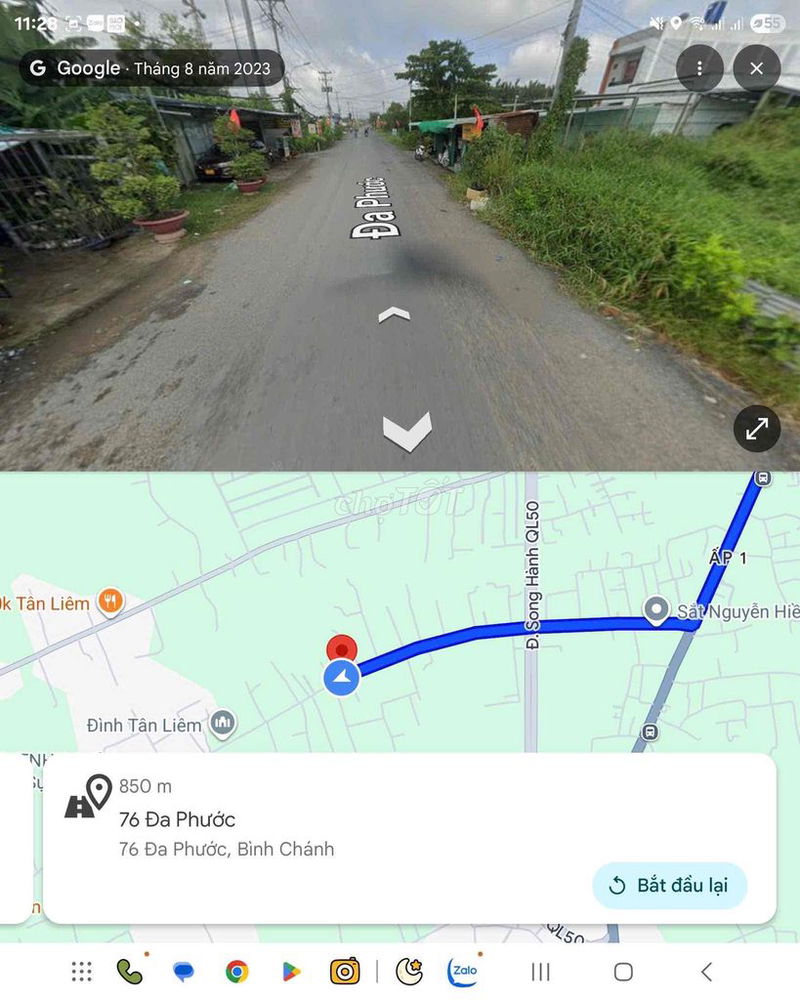Move backward with the down chevron
Screen dimensions: 800x1000
[x=407, y=432]
